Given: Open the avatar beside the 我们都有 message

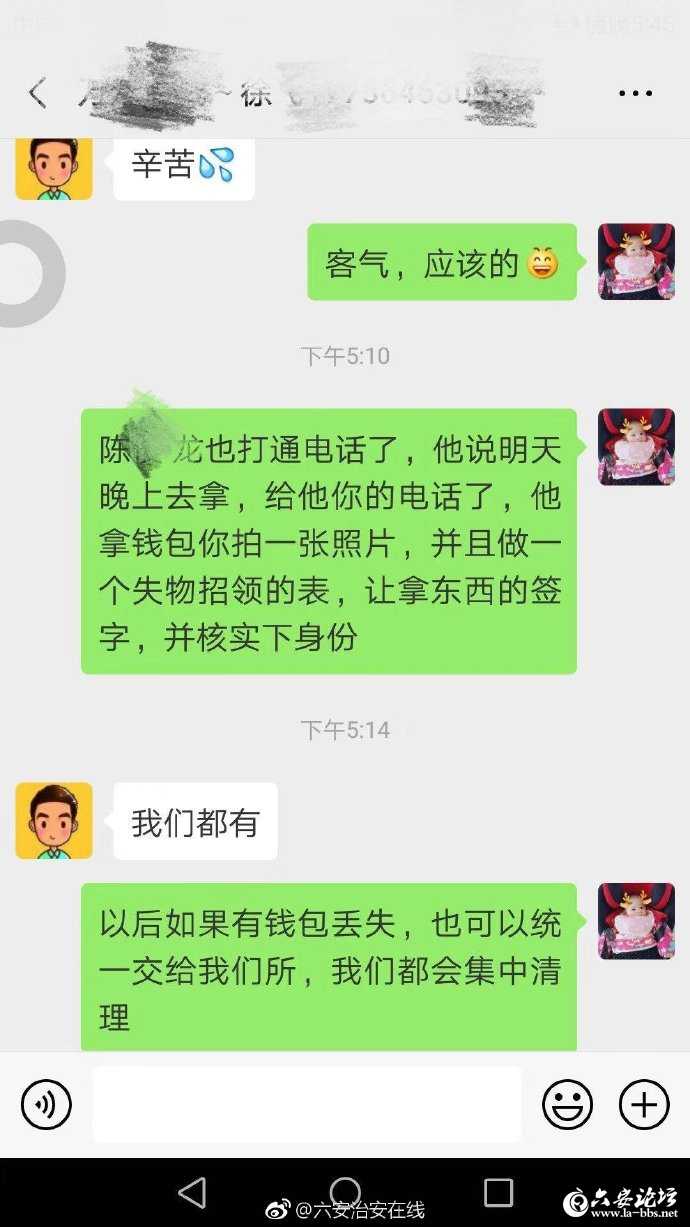Looking at the screenshot, I should pyautogui.click(x=54, y=820).
